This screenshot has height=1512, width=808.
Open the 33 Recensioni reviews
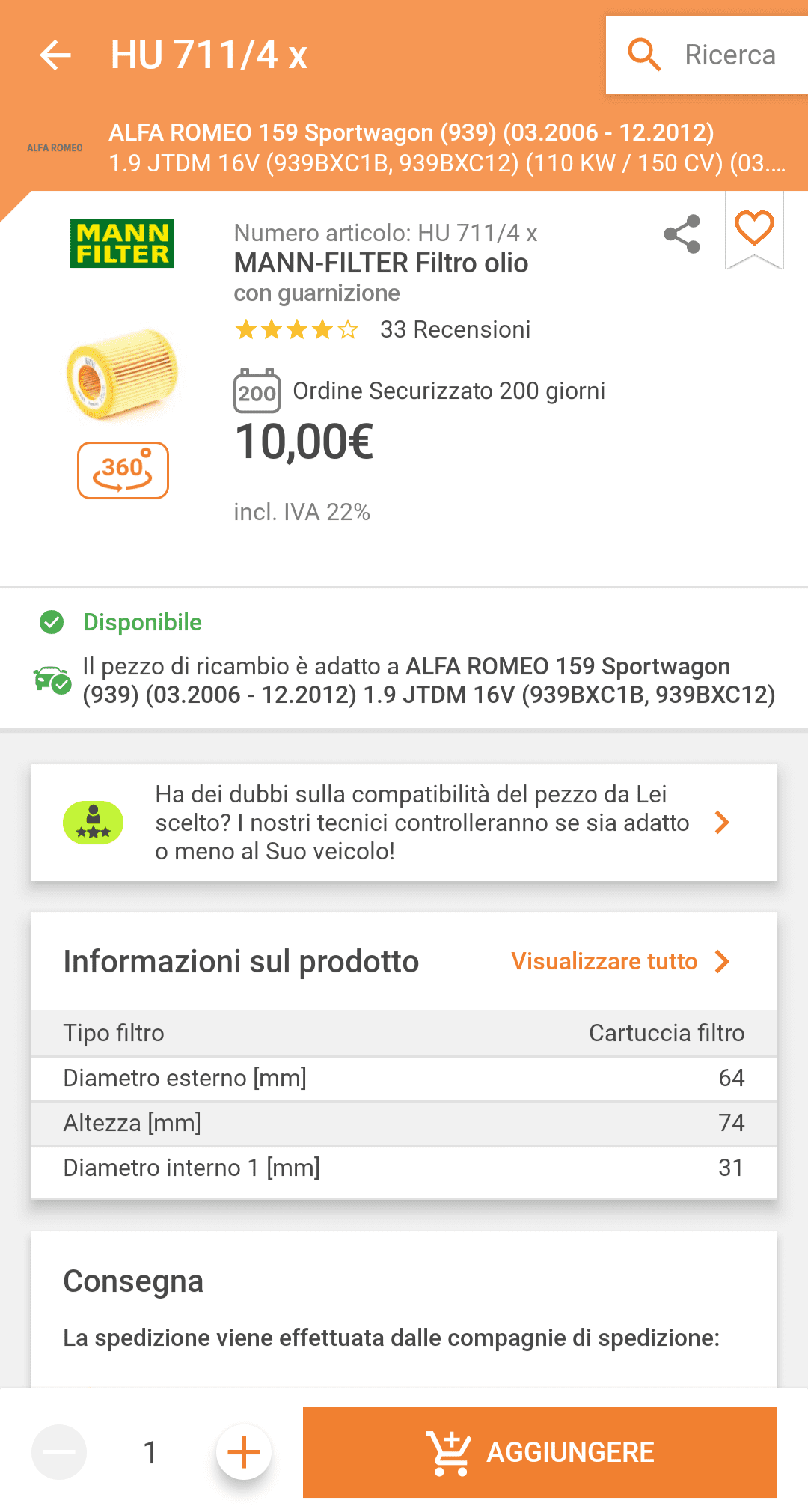(x=455, y=329)
